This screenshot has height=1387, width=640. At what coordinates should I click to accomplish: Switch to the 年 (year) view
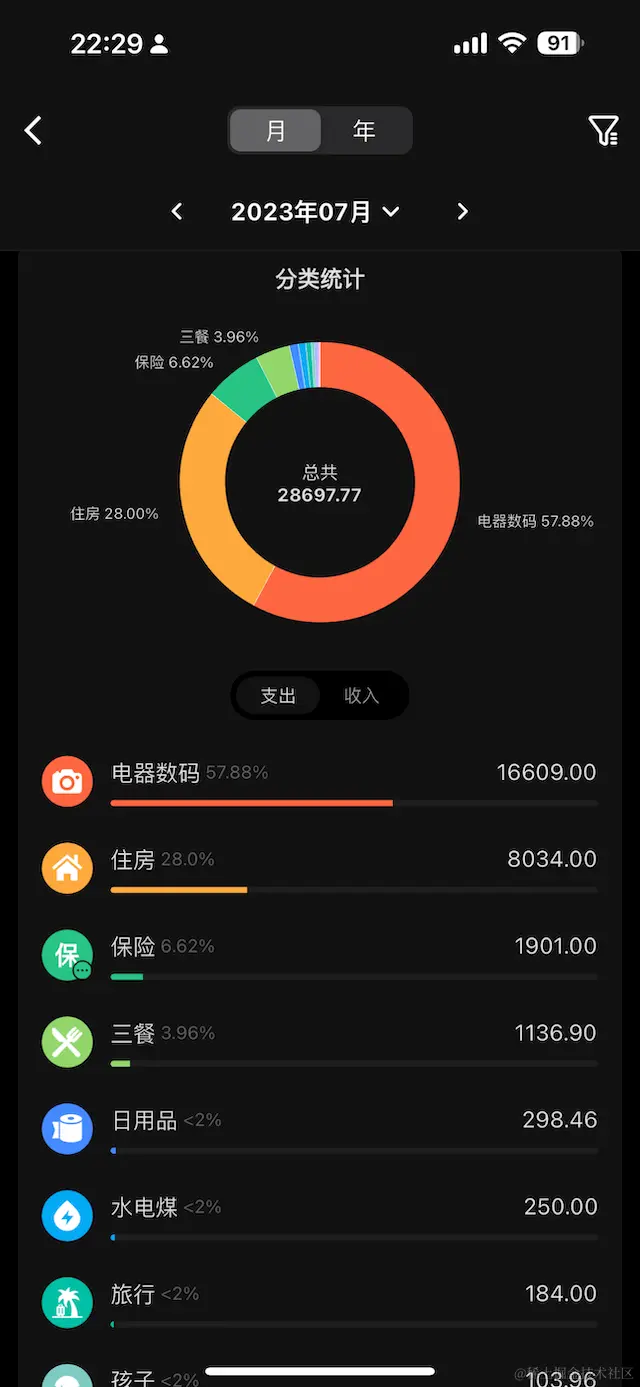[364, 131]
